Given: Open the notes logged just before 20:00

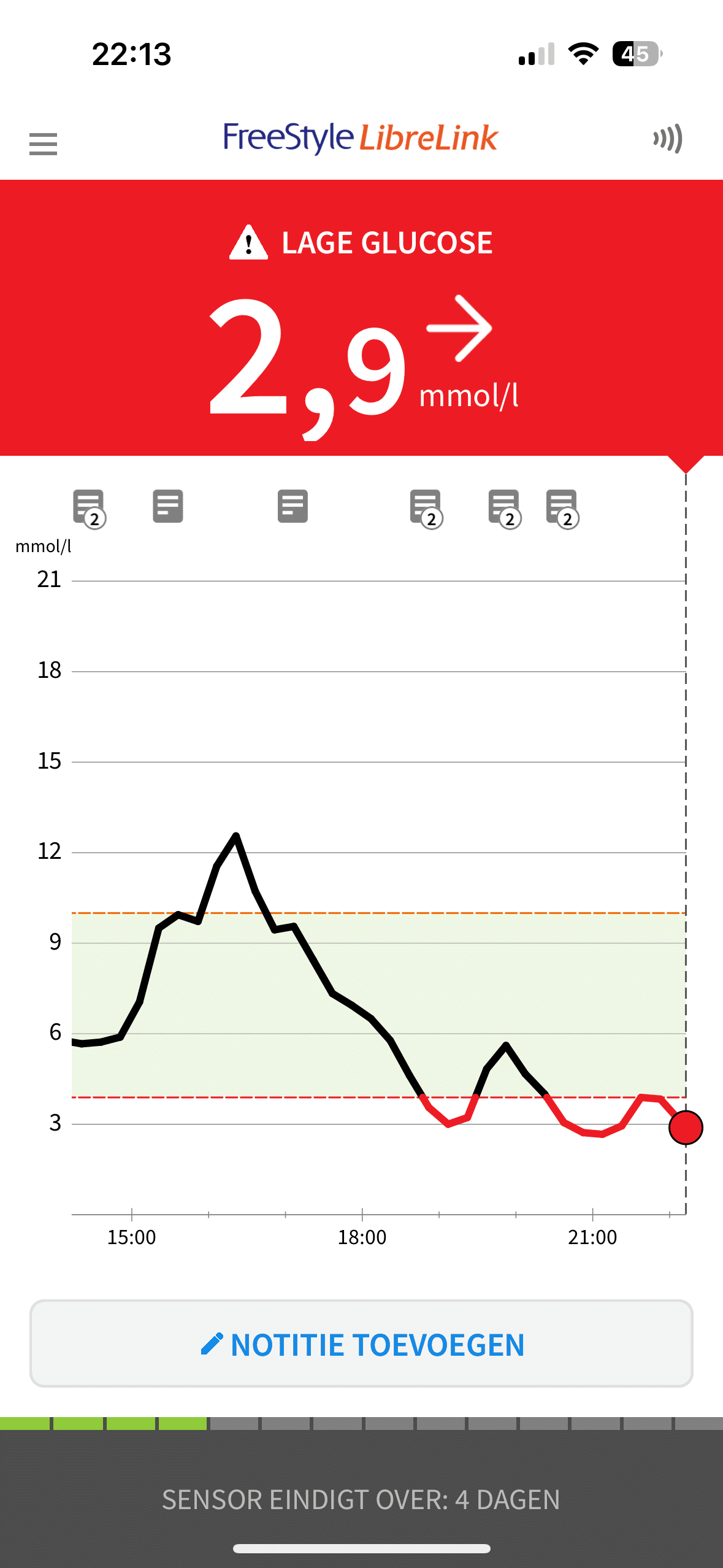Looking at the screenshot, I should (505, 507).
